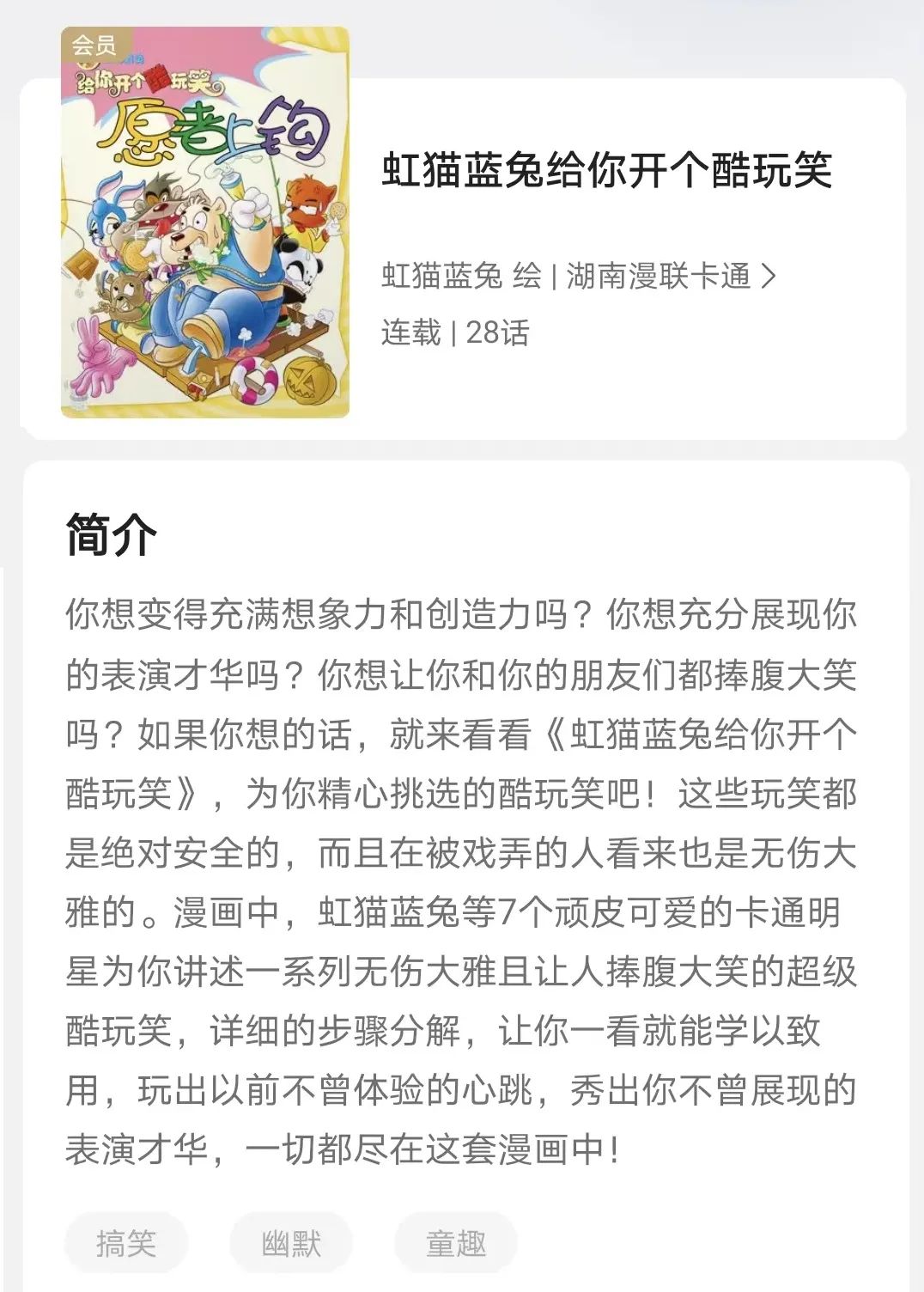The width and height of the screenshot is (924, 1292).
Task: Select the 童趣 tag chip
Action: pos(456,1242)
